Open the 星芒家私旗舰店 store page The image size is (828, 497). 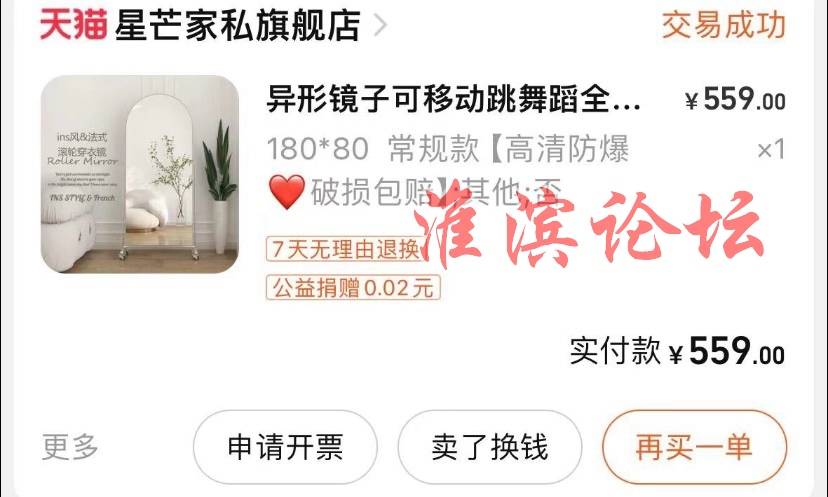tap(237, 26)
